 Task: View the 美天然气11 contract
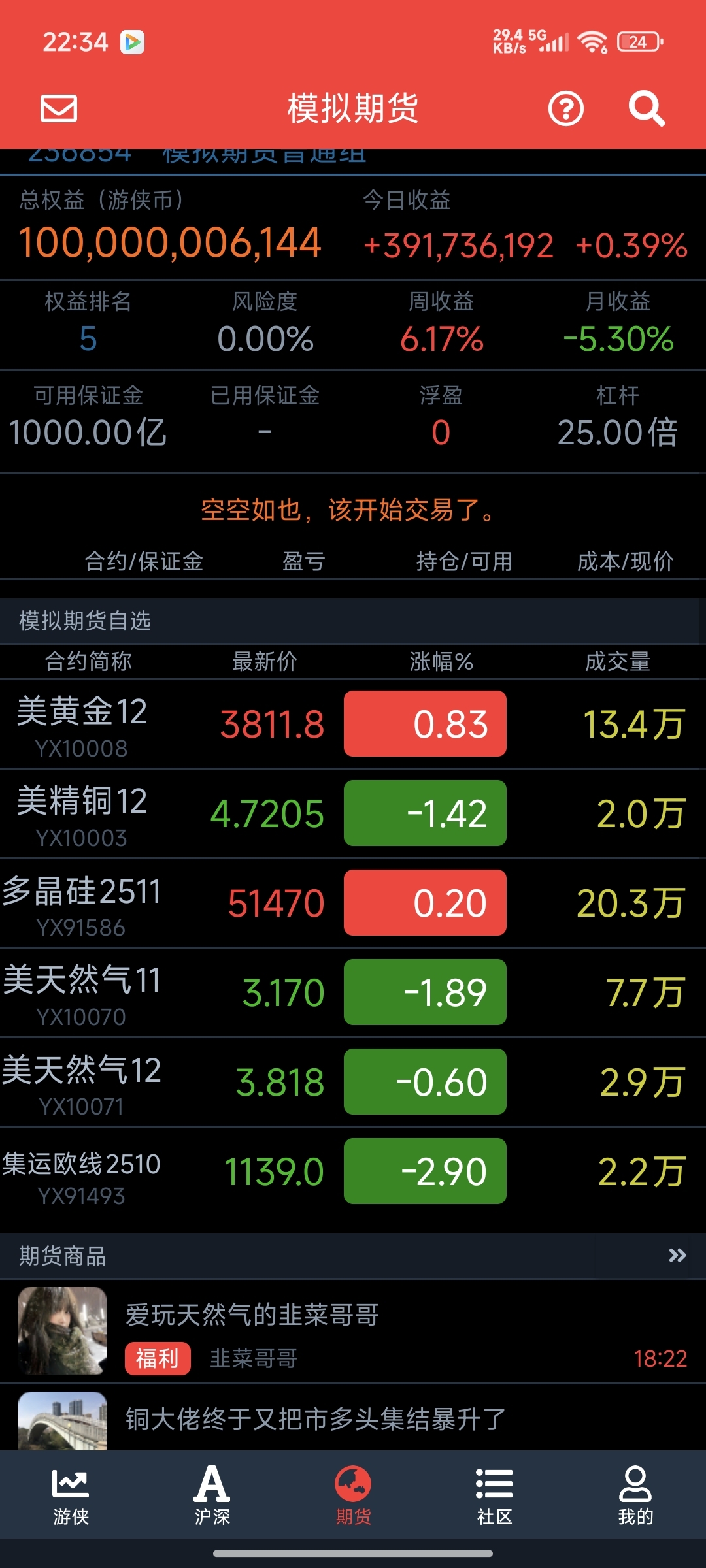tap(353, 992)
